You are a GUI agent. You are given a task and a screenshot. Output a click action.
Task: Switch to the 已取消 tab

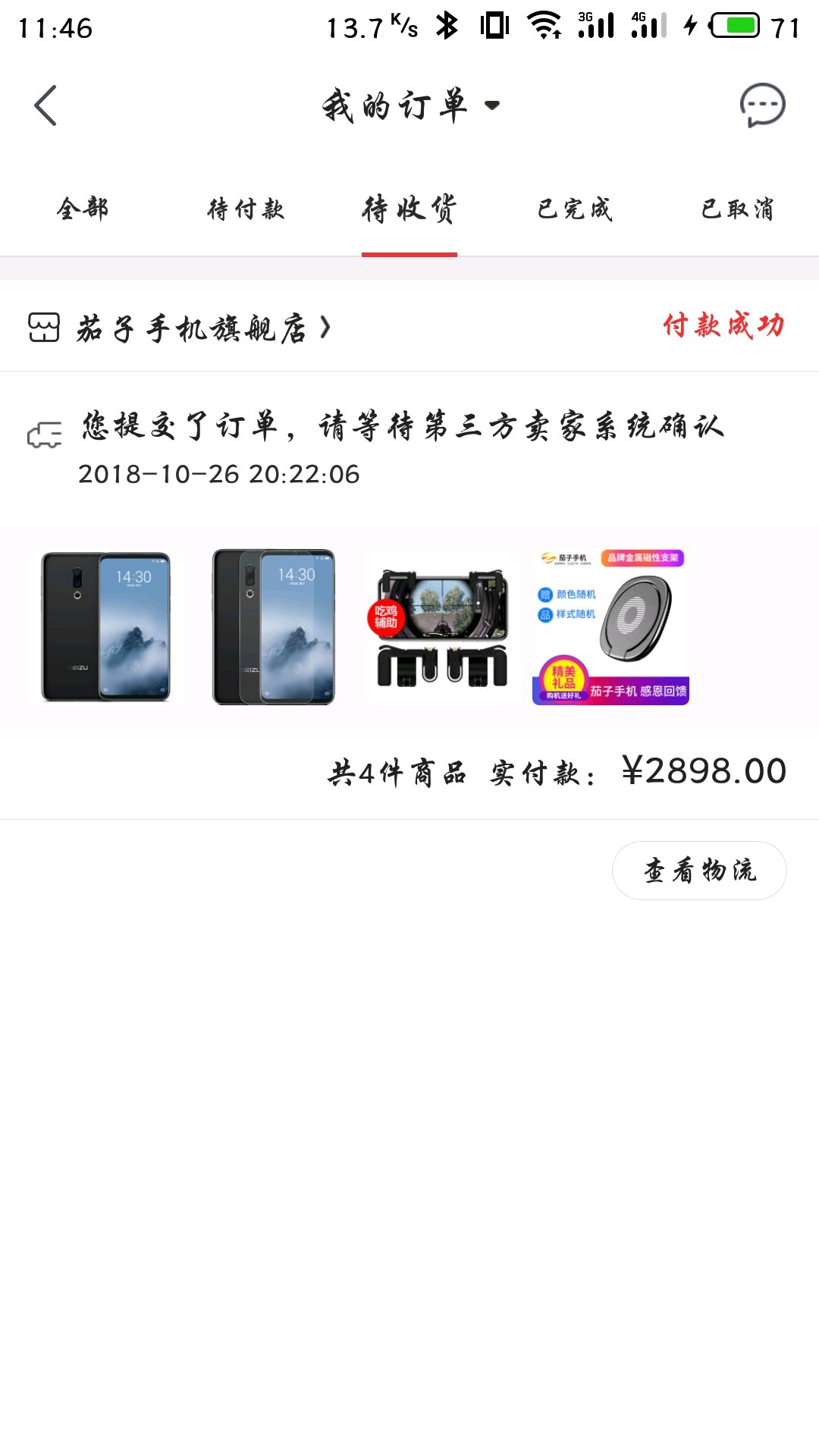(736, 209)
